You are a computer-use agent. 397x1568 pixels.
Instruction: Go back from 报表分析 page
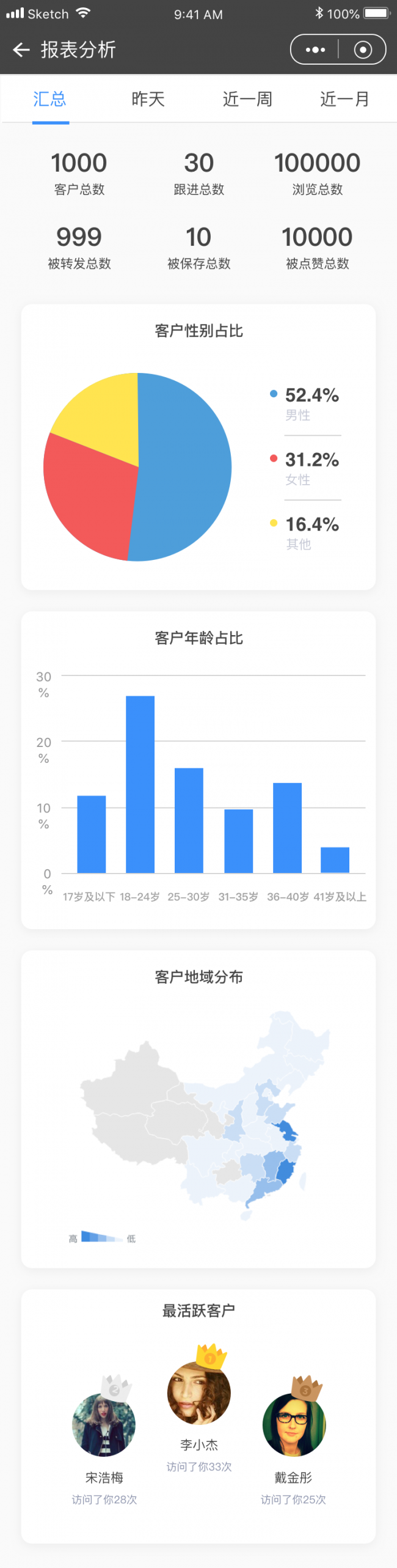pyautogui.click(x=21, y=50)
